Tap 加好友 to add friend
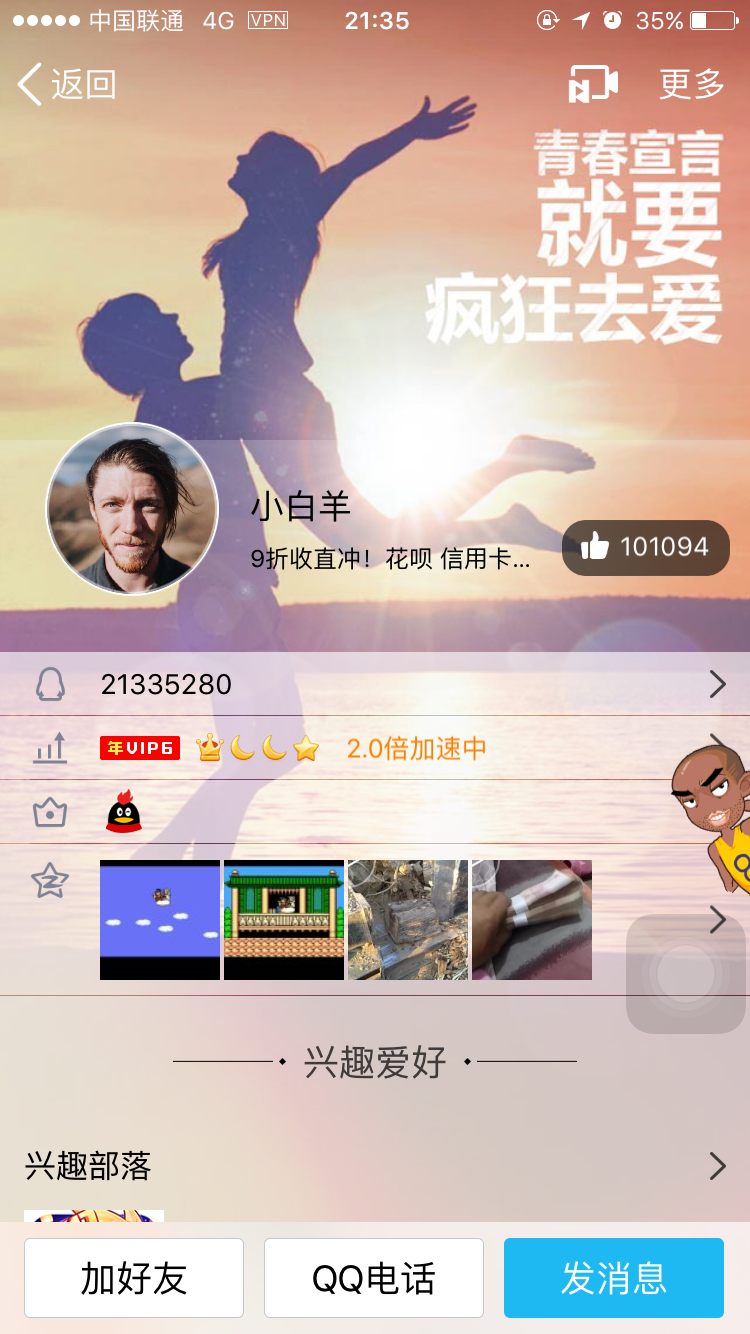Screen dimensions: 750x1334 tap(134, 1278)
